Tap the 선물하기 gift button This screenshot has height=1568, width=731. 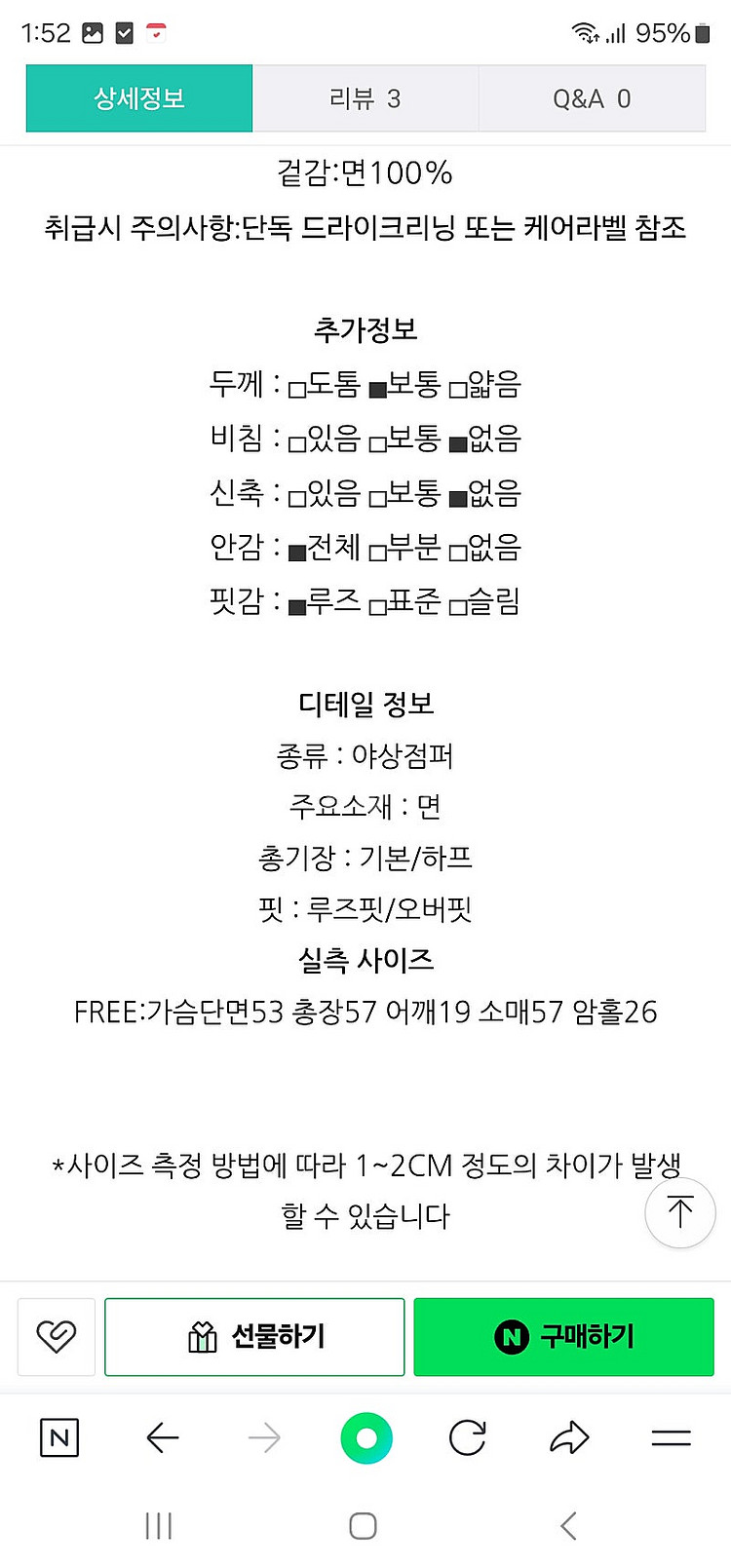coord(254,1336)
